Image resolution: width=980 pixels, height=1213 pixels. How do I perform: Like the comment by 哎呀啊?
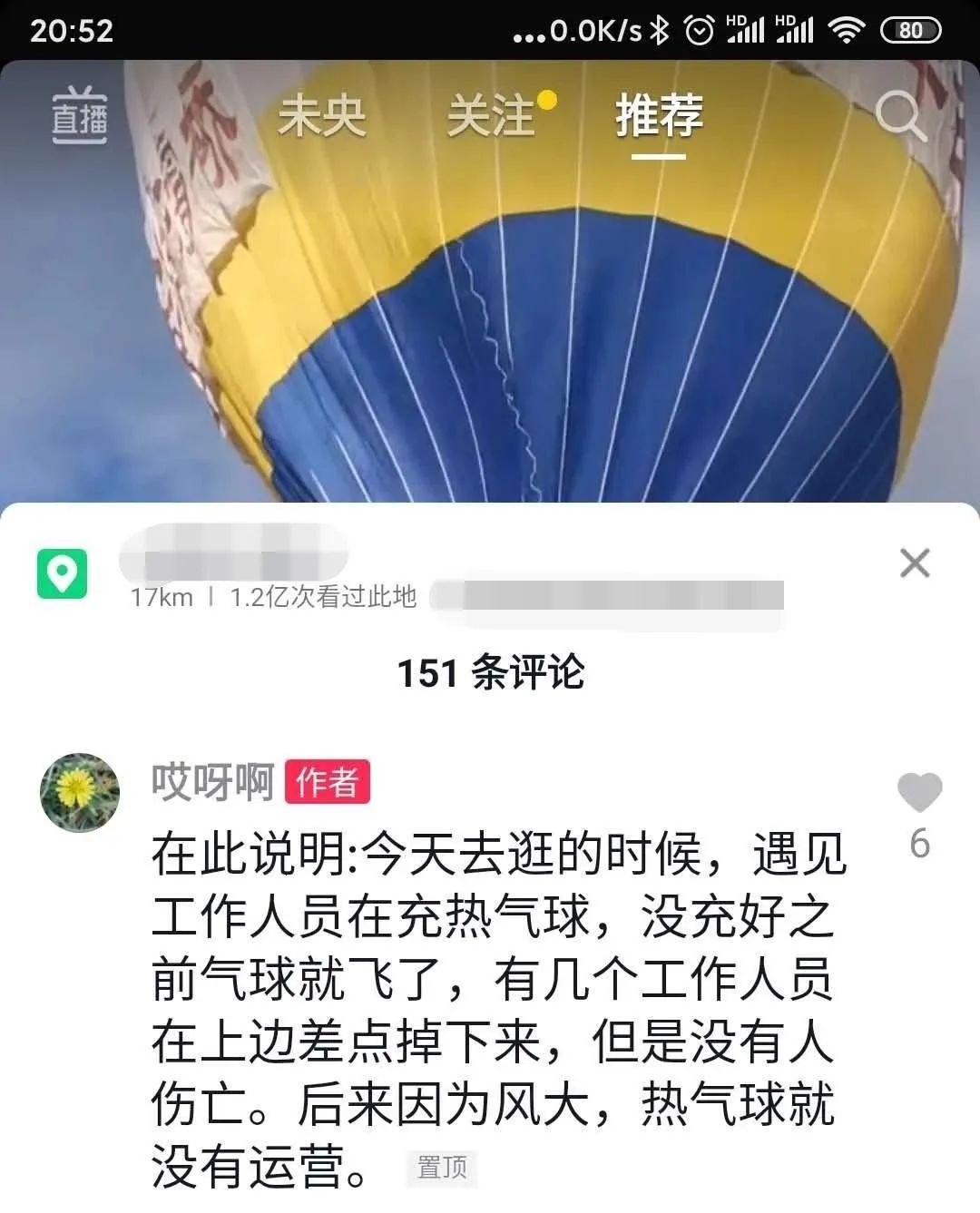[x=919, y=792]
